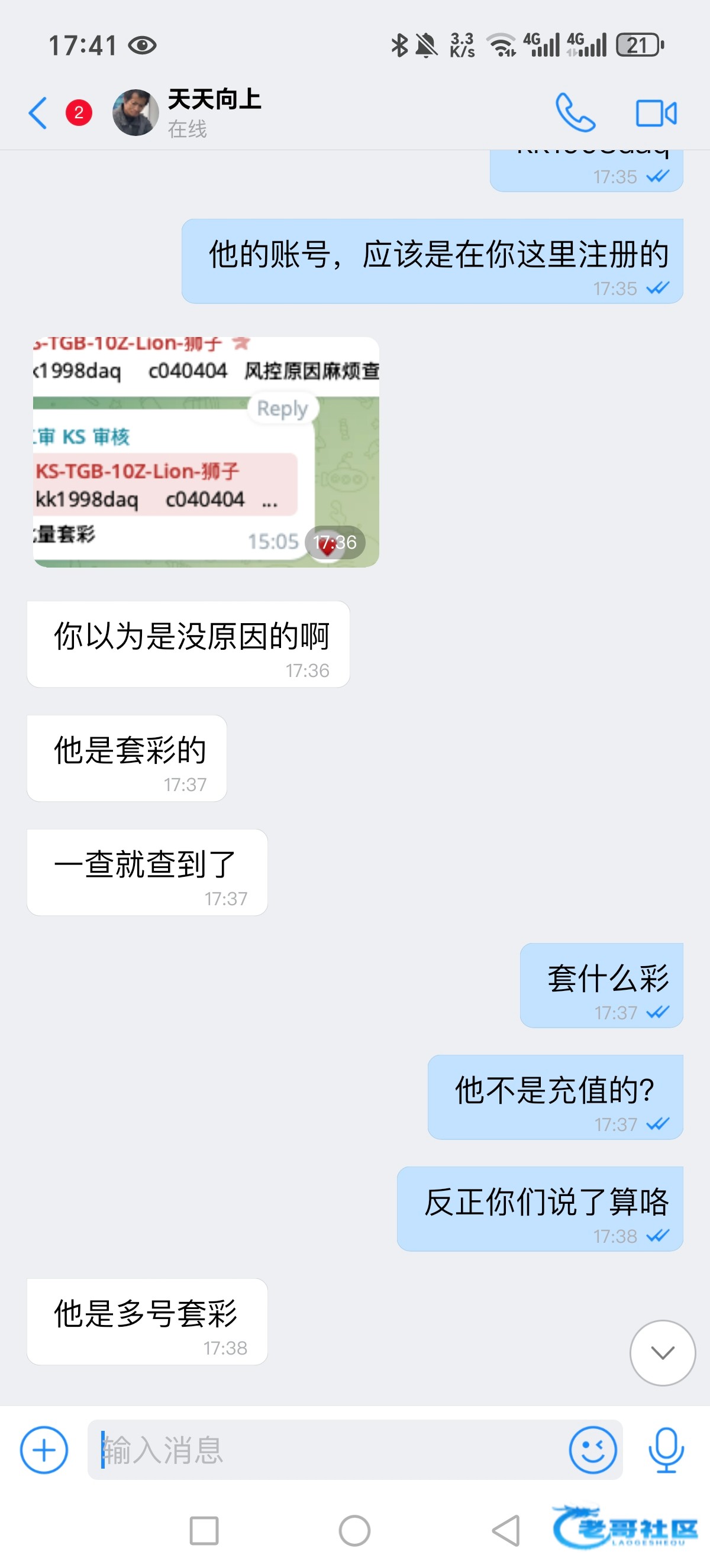
Task: Open the emoji picker
Action: (x=592, y=1450)
